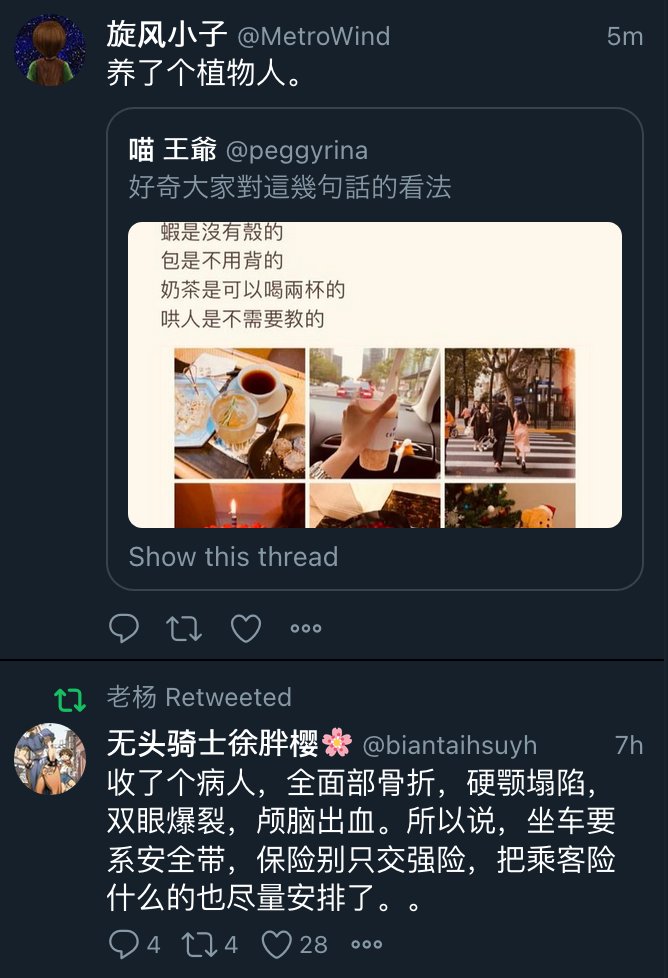Reply to 无头骑士徐胖樱's tweet
This screenshot has height=978, width=668.
124,943
